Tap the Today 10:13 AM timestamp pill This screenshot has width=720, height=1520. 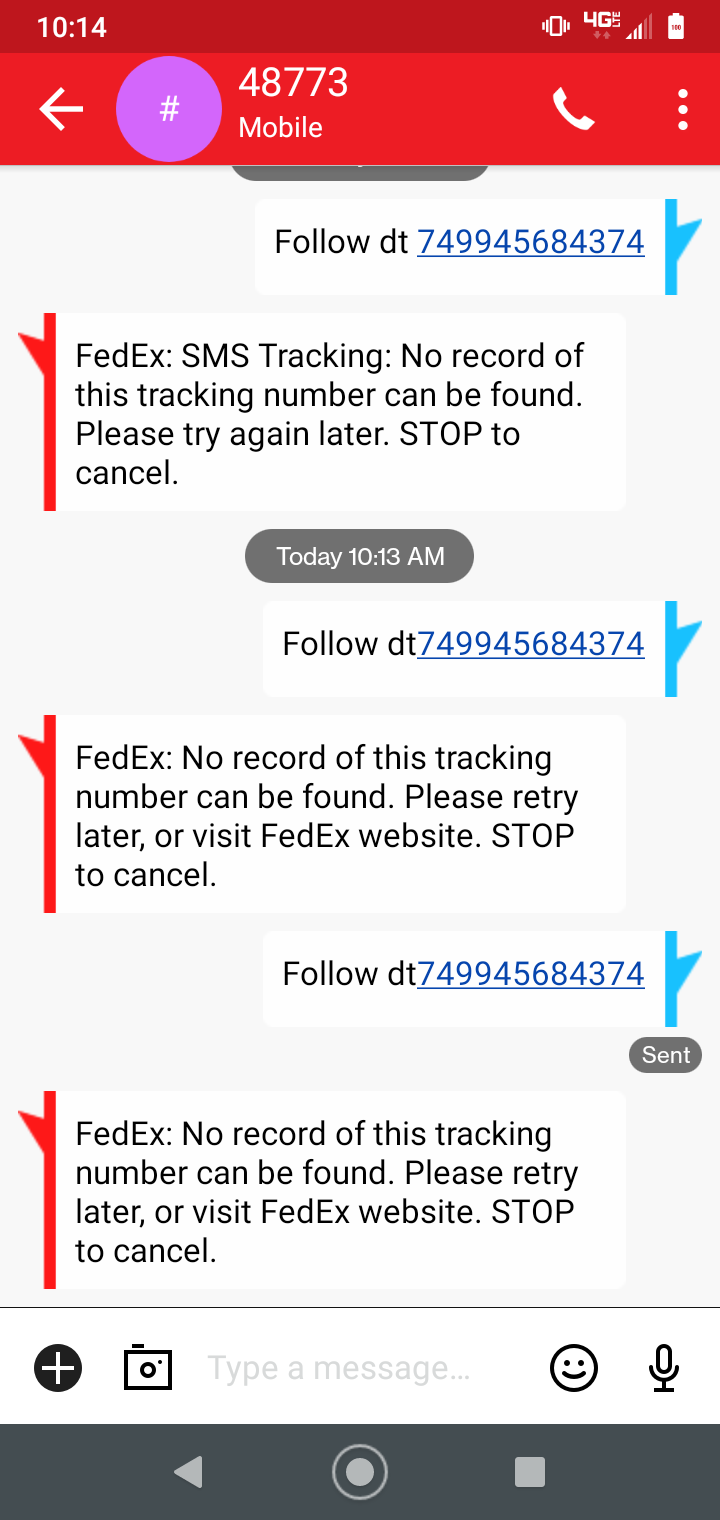pos(359,556)
